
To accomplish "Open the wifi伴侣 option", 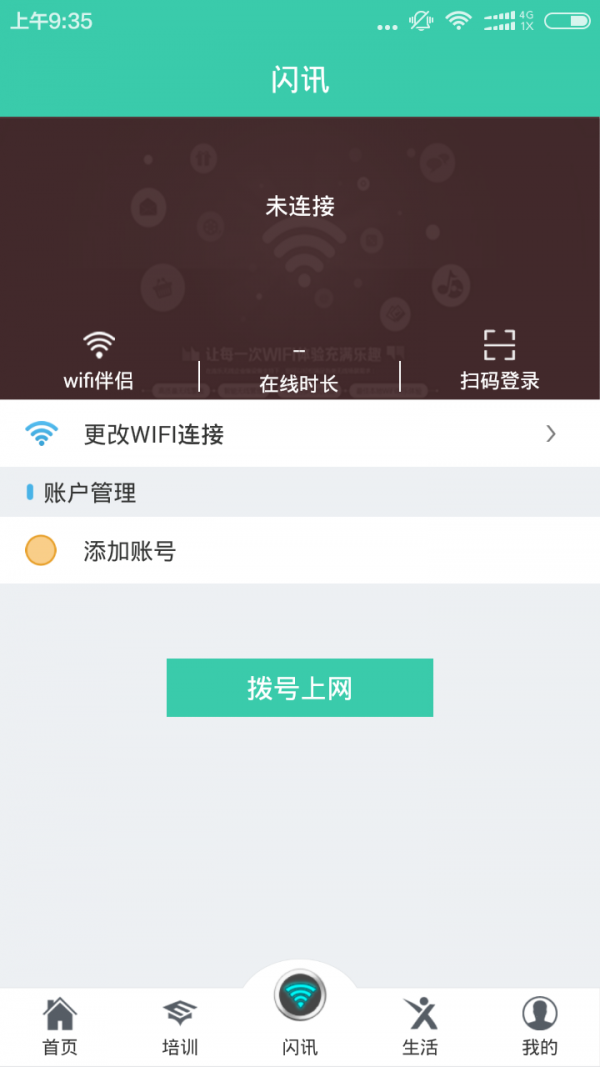I will 98,360.
